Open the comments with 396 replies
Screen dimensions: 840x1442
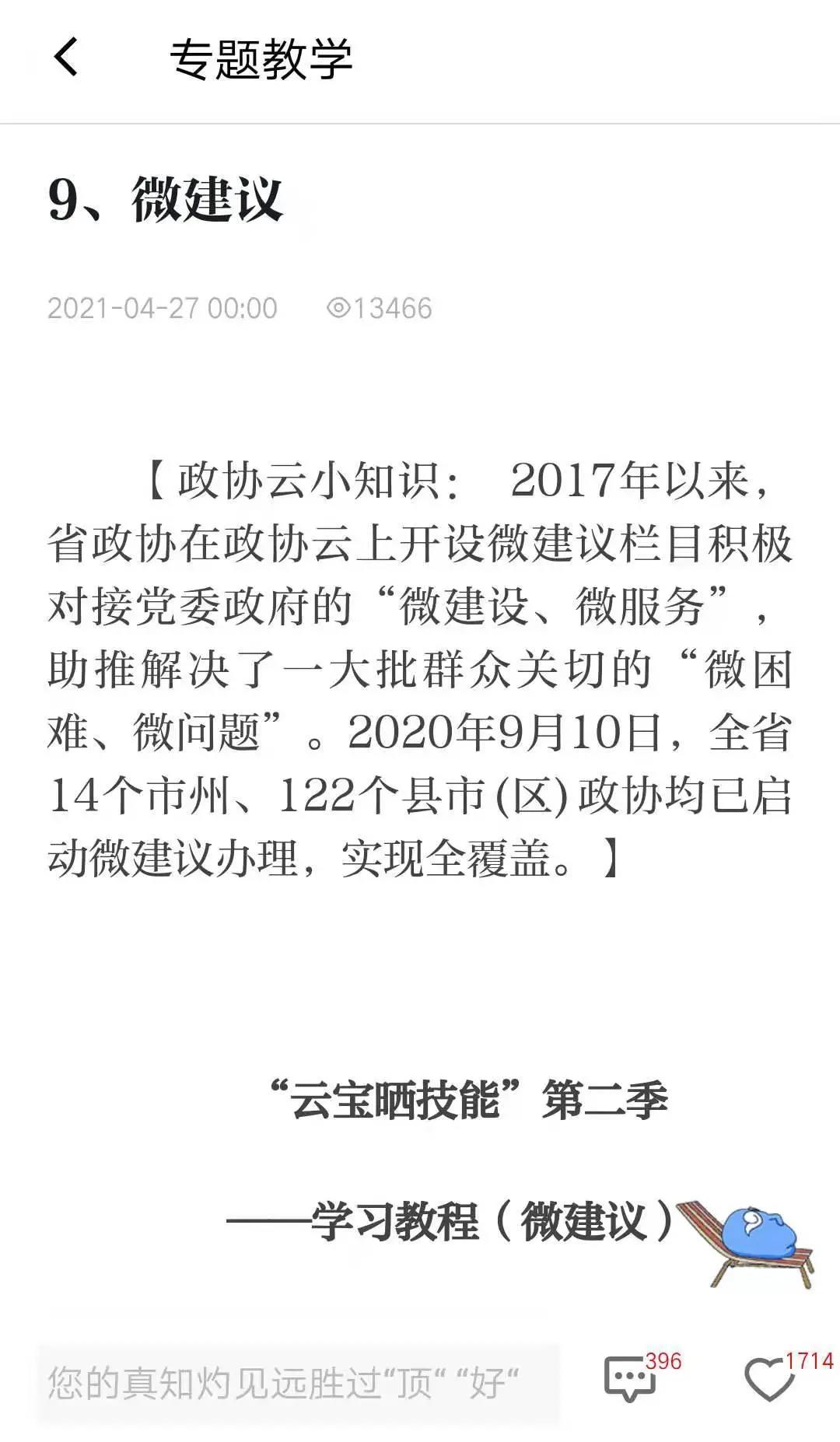point(629,1379)
